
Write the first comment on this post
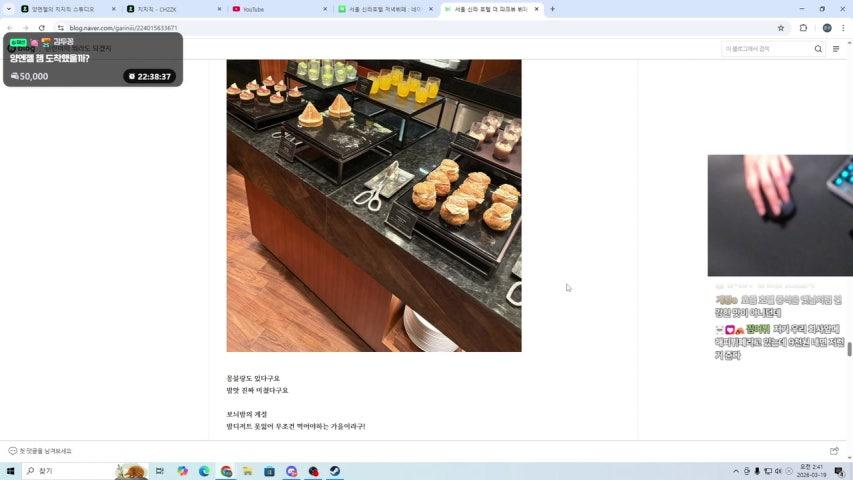[40, 451]
